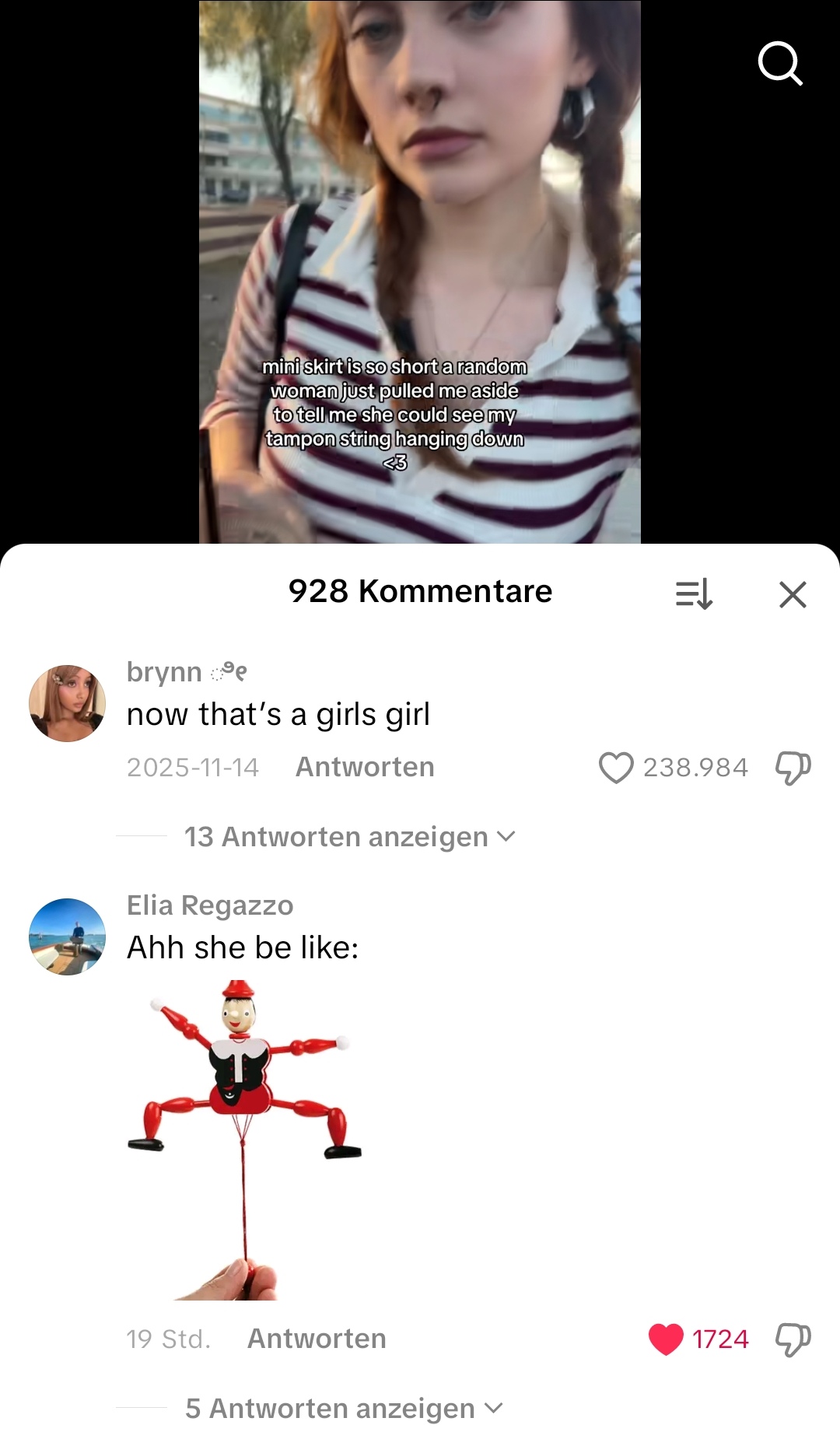Screen dimensions: 840x1453
Task: Open the search icon above the video
Action: (x=780, y=63)
